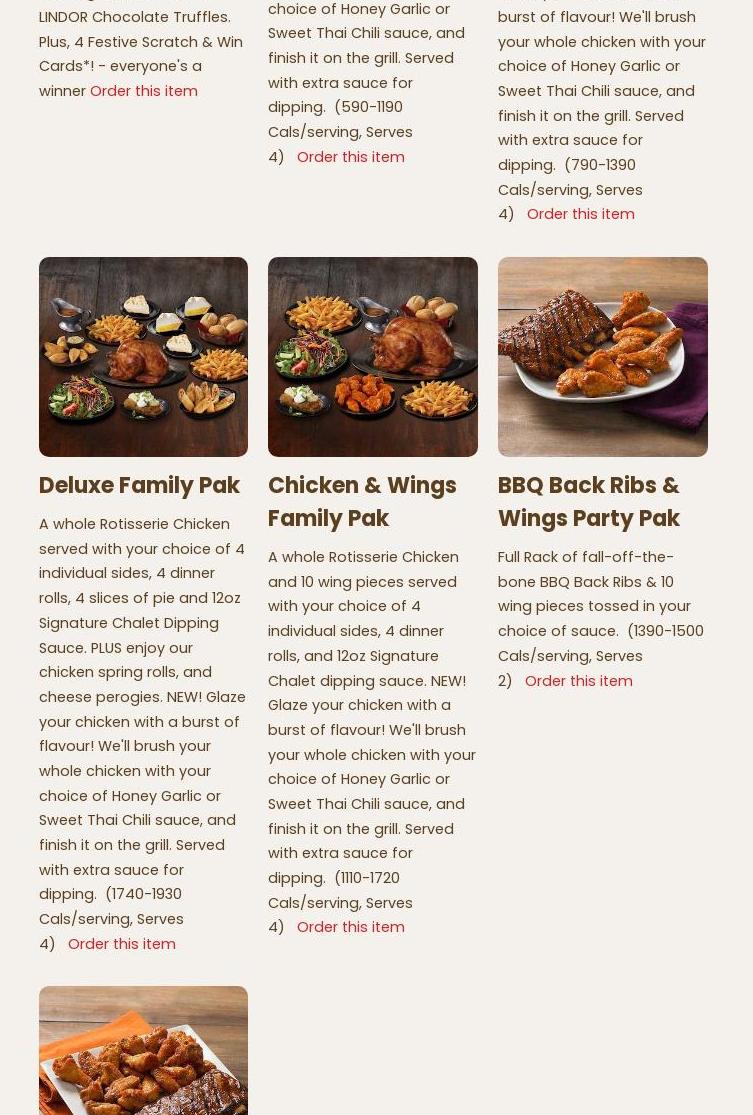Order the LINDOR Chocolate Truffles item
Viewport: 753px width, 1115px height.
144,91
